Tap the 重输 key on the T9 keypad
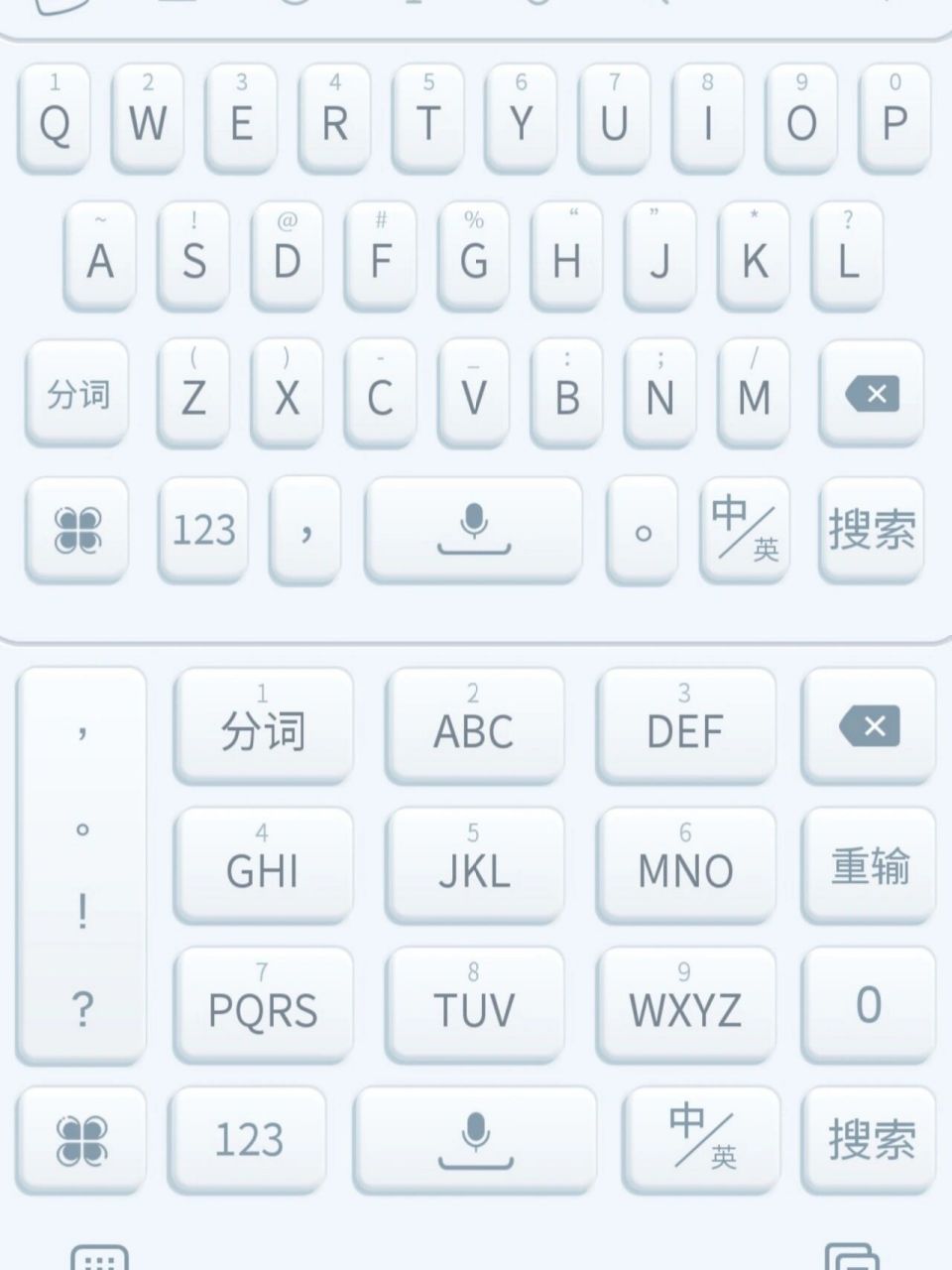Viewport: 952px width, 1270px height. click(870, 864)
